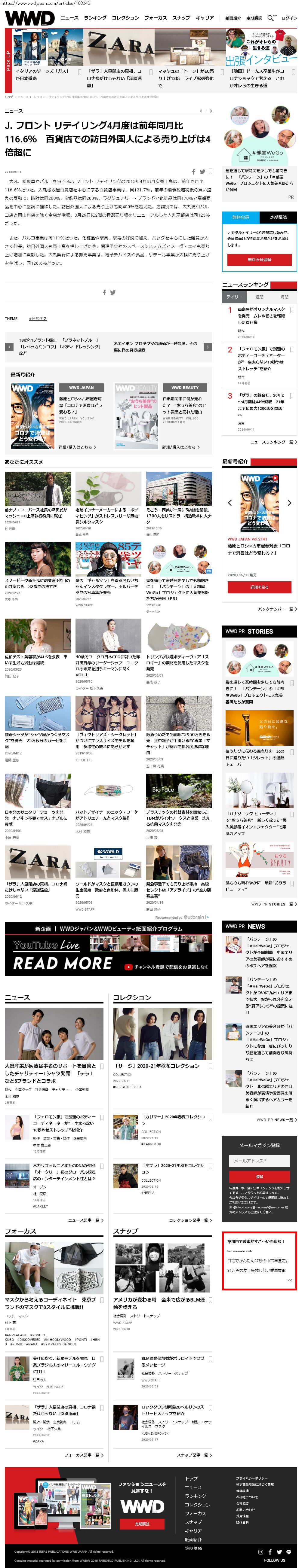Tap the ログイン link

pos(289,18)
